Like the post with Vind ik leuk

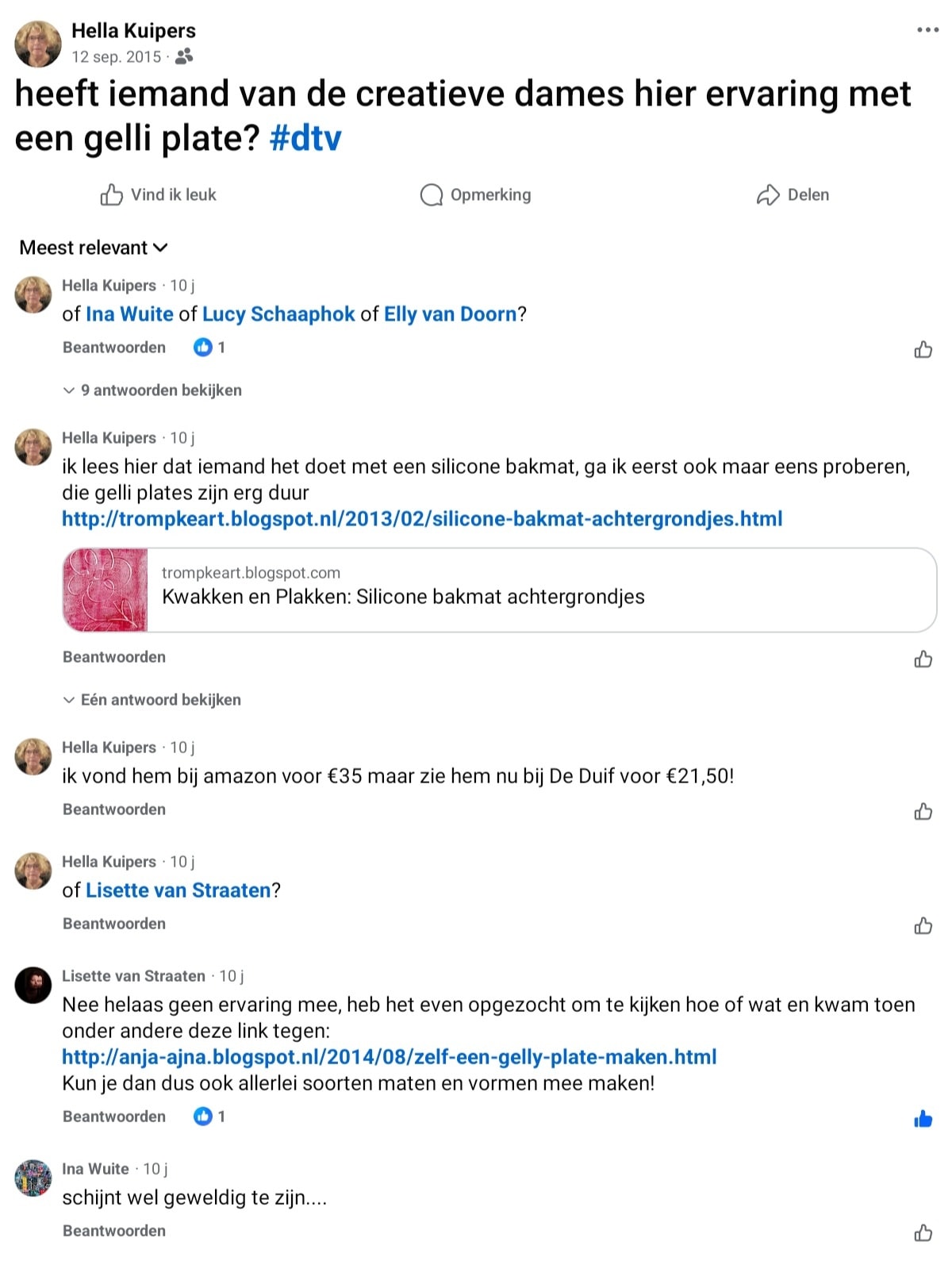pyautogui.click(x=158, y=194)
